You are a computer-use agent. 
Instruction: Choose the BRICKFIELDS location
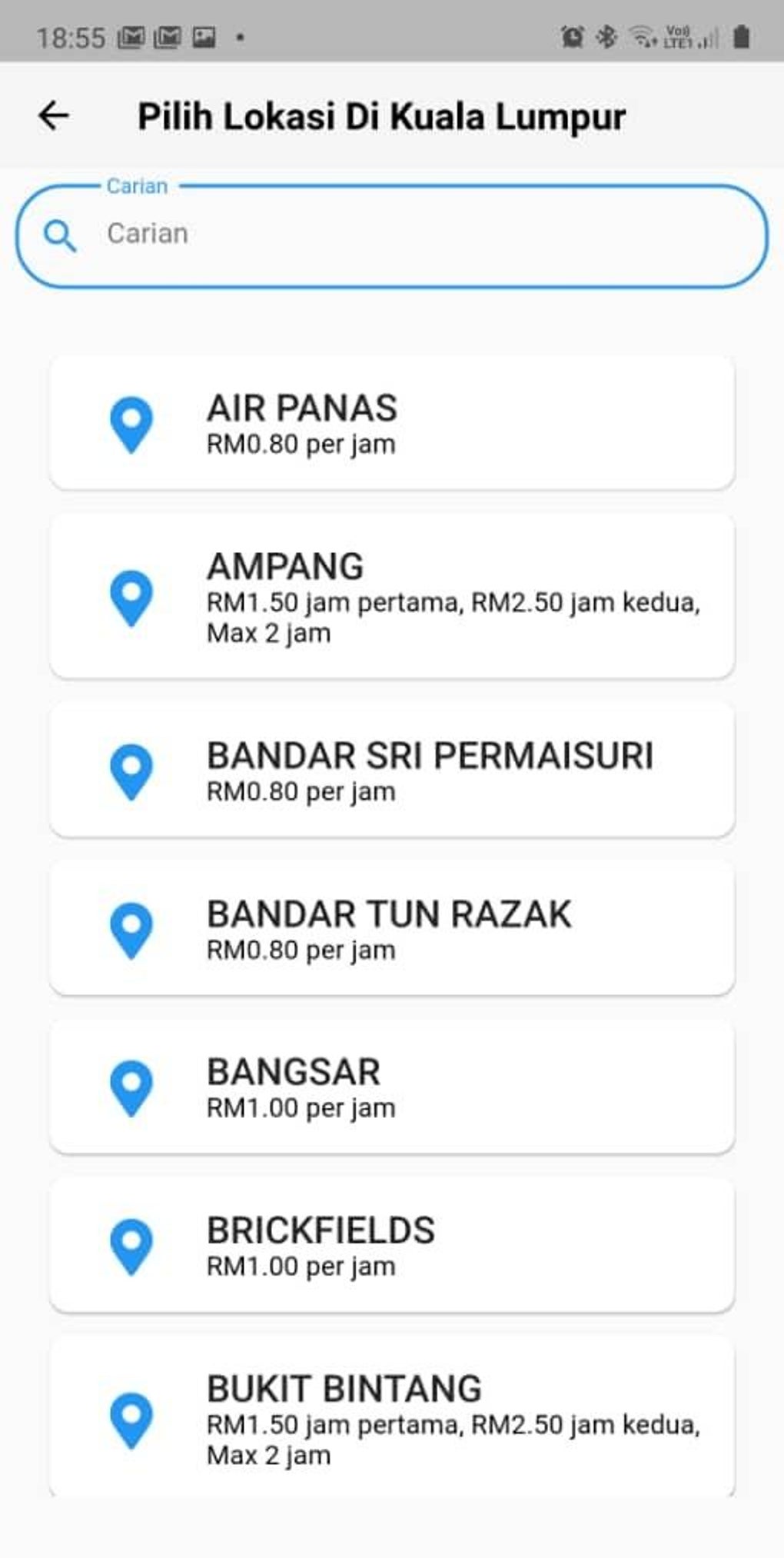pos(392,1246)
